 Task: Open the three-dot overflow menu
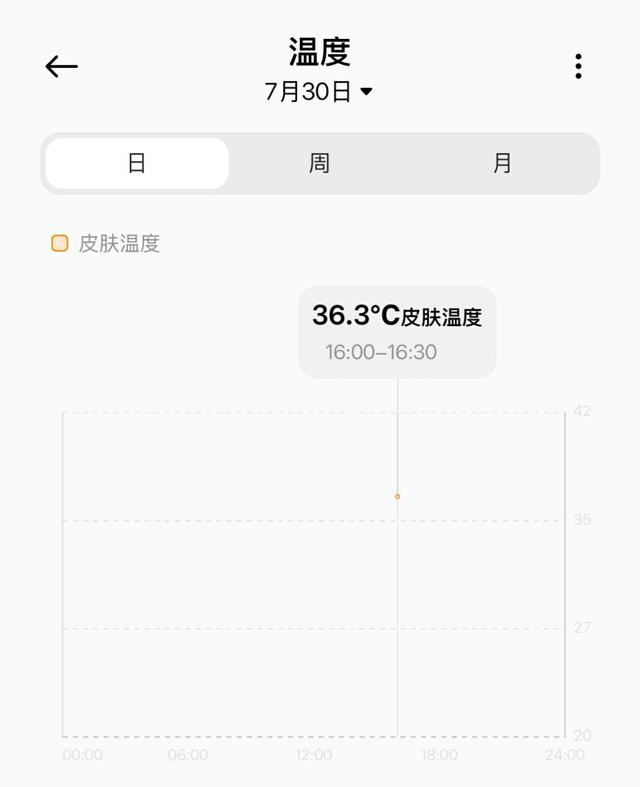(x=578, y=66)
